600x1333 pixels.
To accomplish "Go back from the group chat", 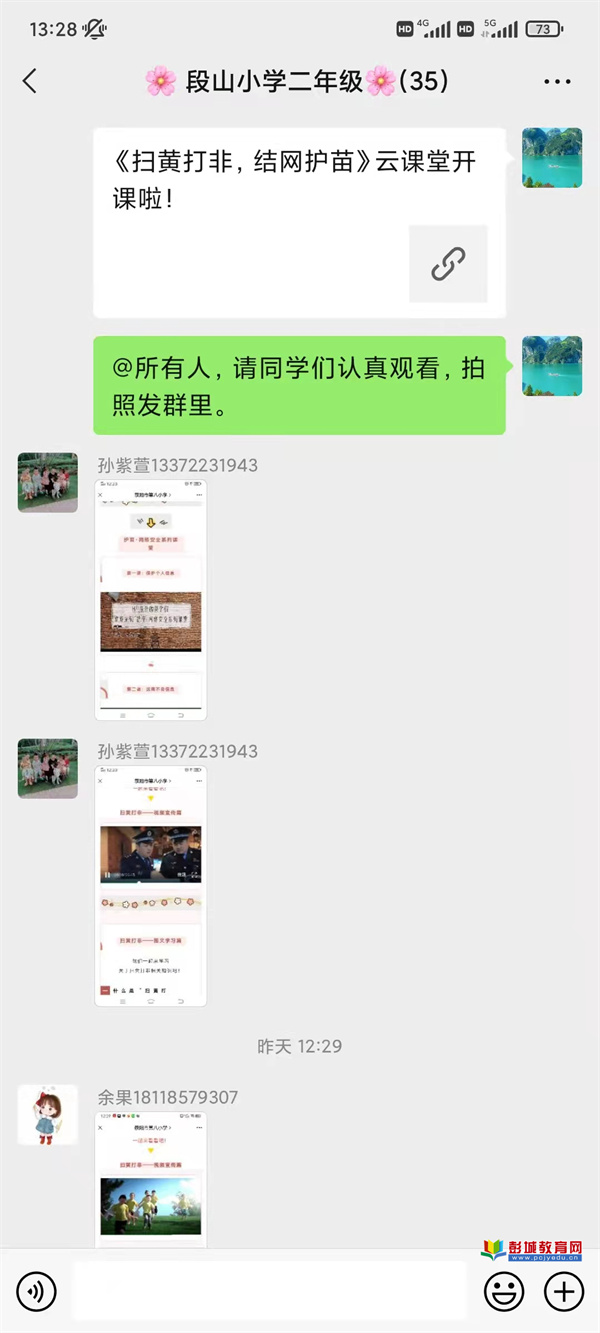I will point(30,81).
